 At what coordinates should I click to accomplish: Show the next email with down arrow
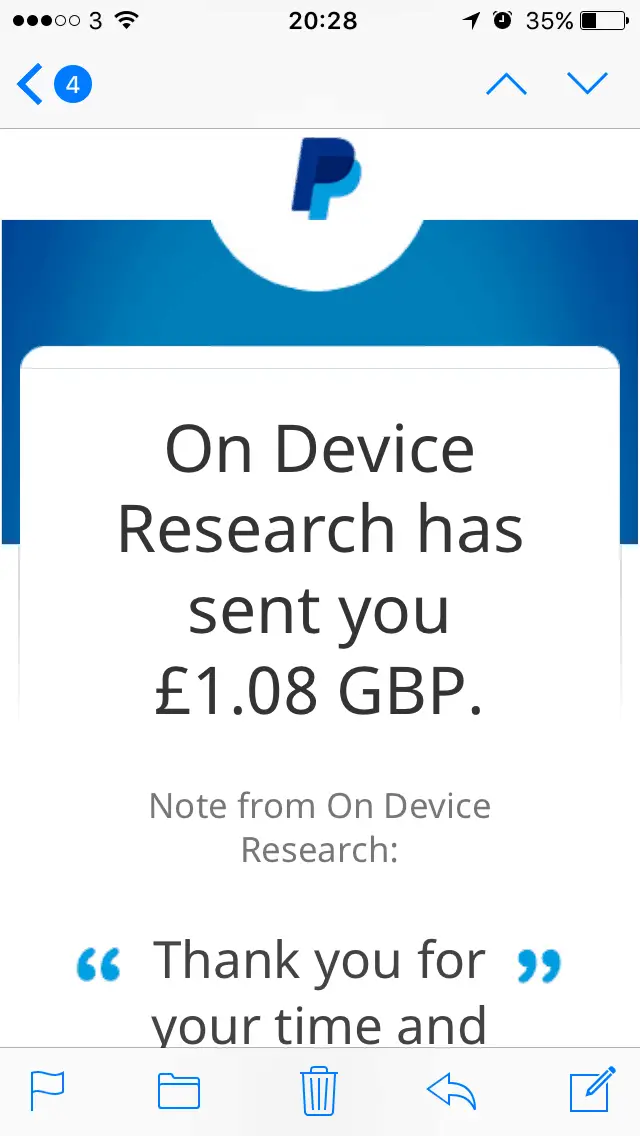587,85
